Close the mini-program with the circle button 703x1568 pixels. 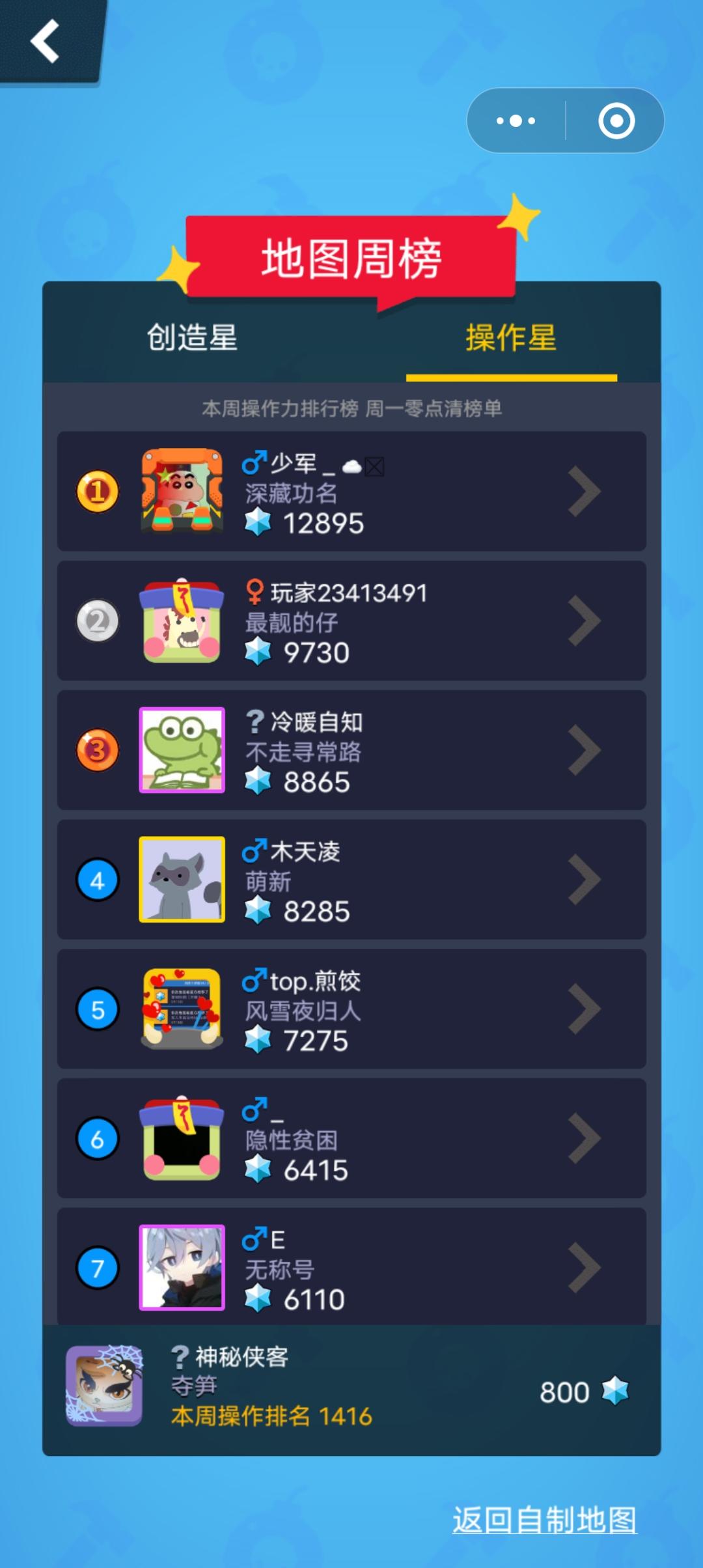click(616, 120)
